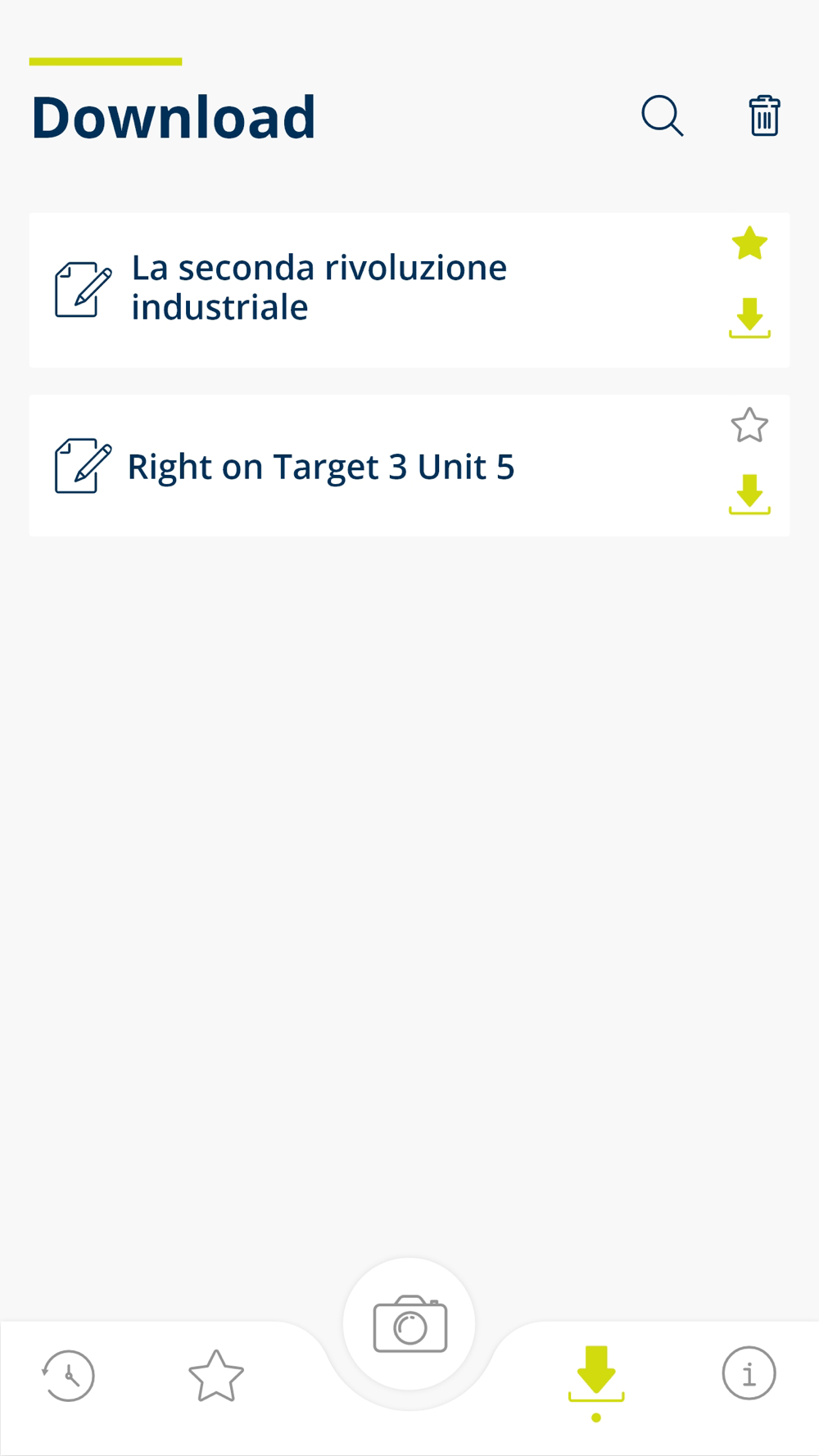The height and width of the screenshot is (1456, 819).
Task: Unfavorite La seconda rivoluzione industriale star
Action: tap(749, 243)
